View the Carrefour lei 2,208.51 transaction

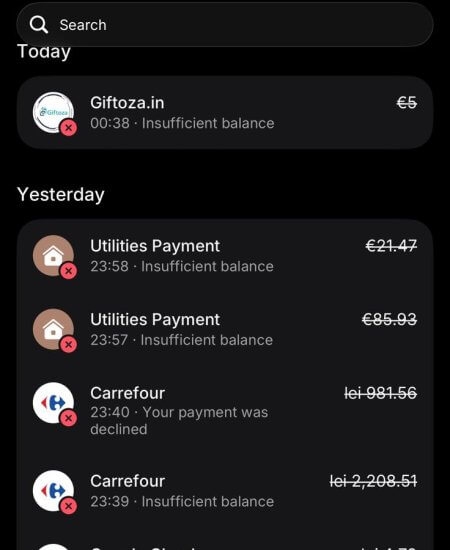coord(225,491)
